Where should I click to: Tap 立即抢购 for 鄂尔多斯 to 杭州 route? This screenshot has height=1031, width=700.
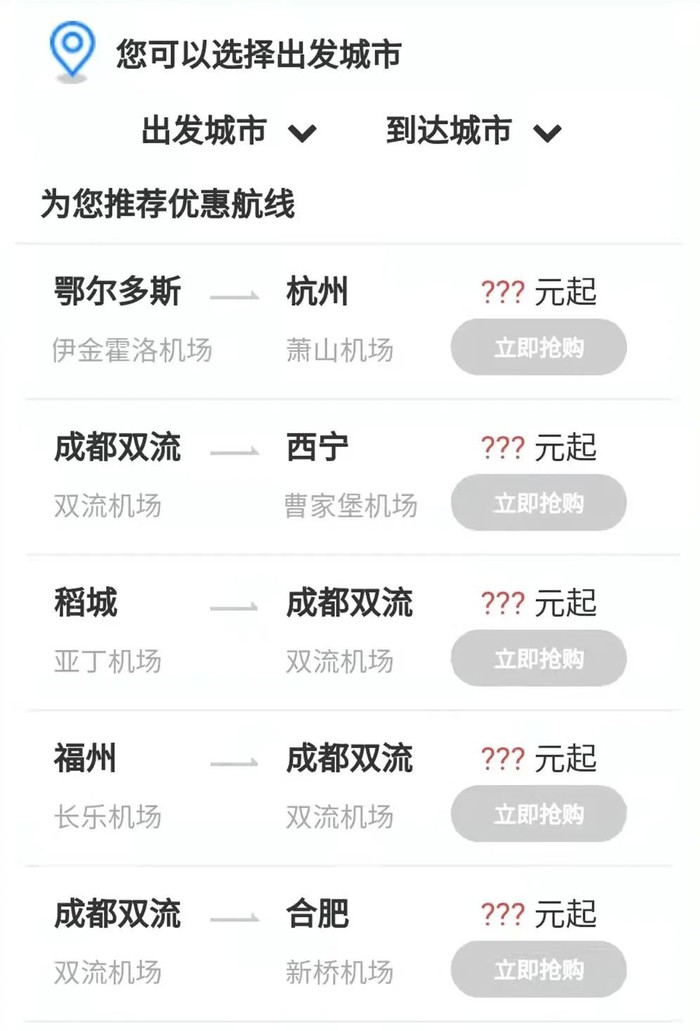coord(538,348)
